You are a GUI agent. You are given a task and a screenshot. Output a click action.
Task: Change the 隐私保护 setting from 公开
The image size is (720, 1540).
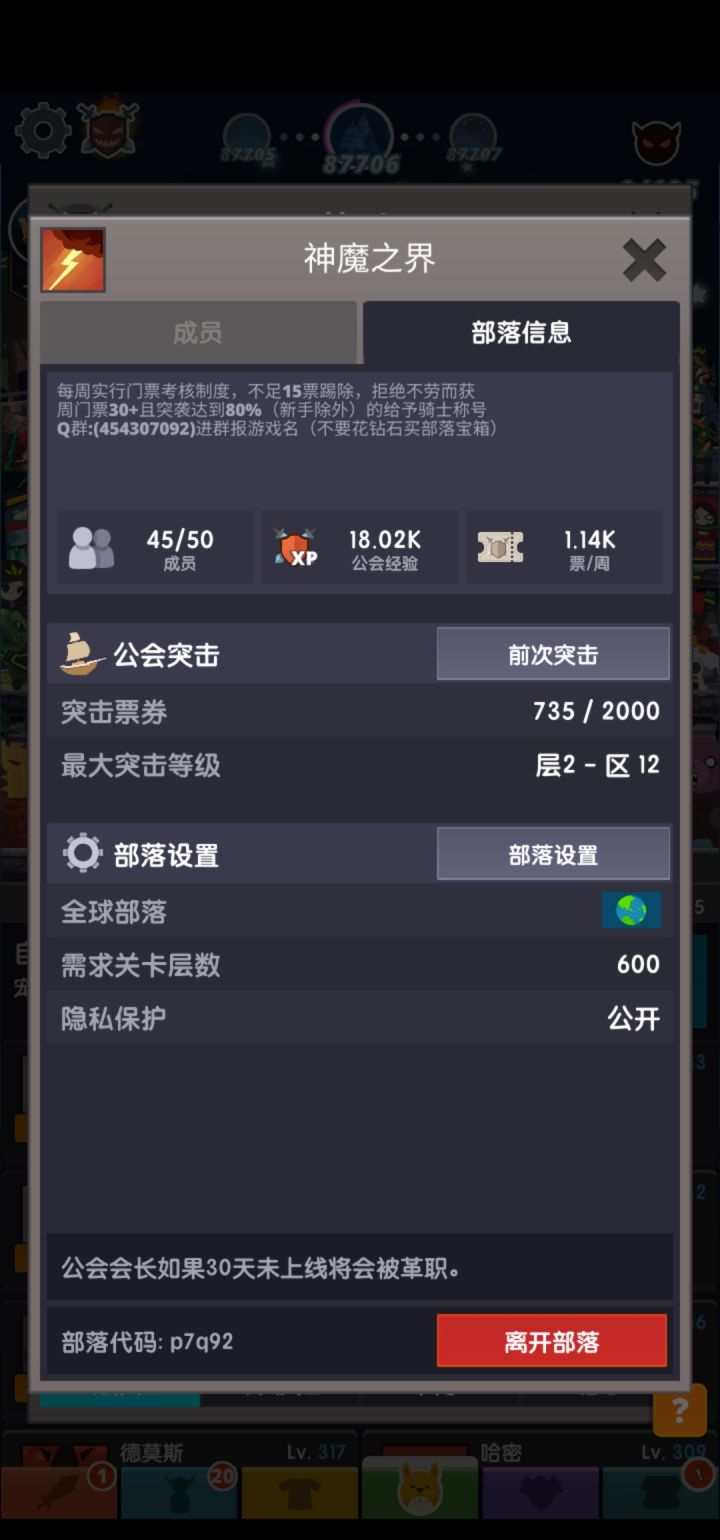pyautogui.click(x=638, y=1017)
